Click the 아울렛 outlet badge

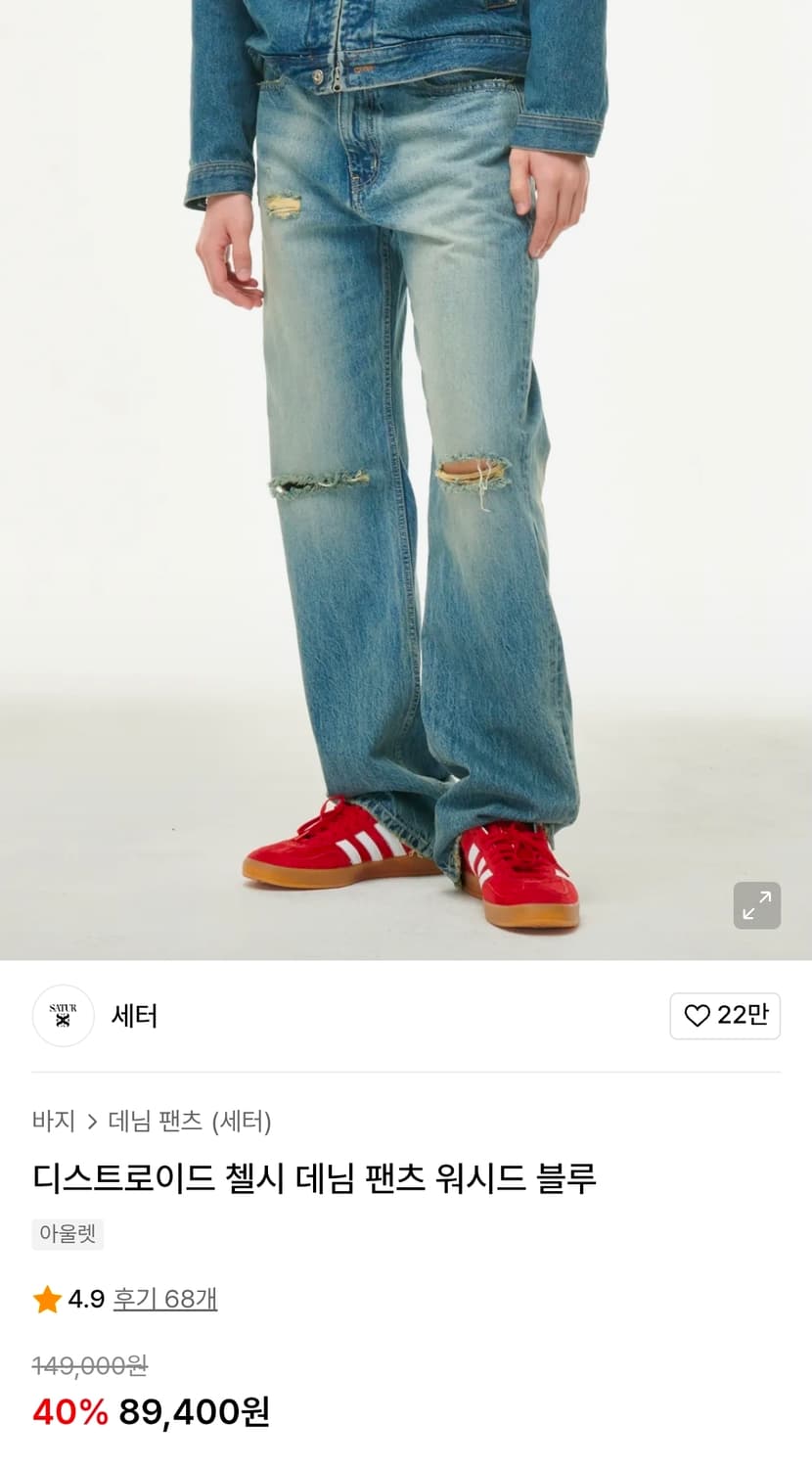(x=67, y=1234)
